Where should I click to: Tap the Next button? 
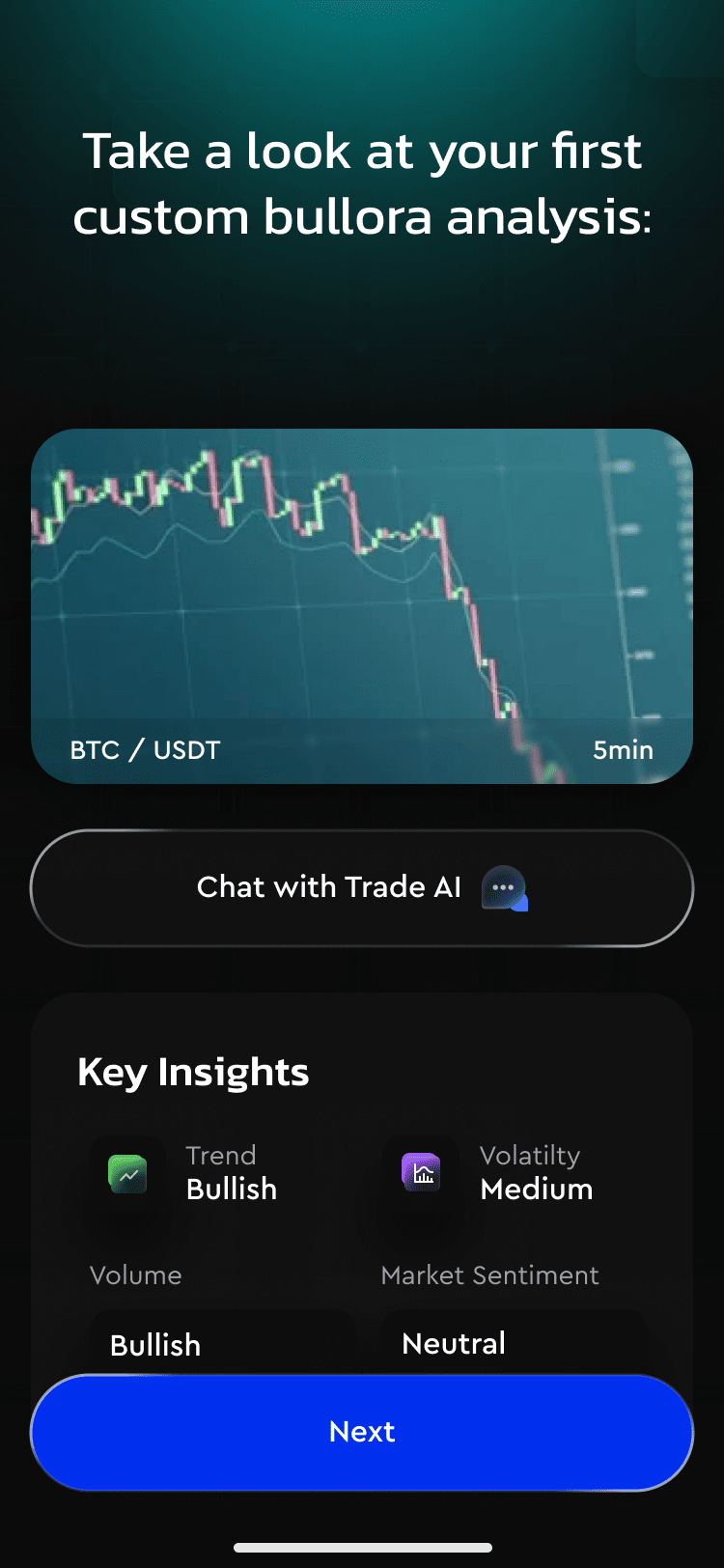[362, 1432]
